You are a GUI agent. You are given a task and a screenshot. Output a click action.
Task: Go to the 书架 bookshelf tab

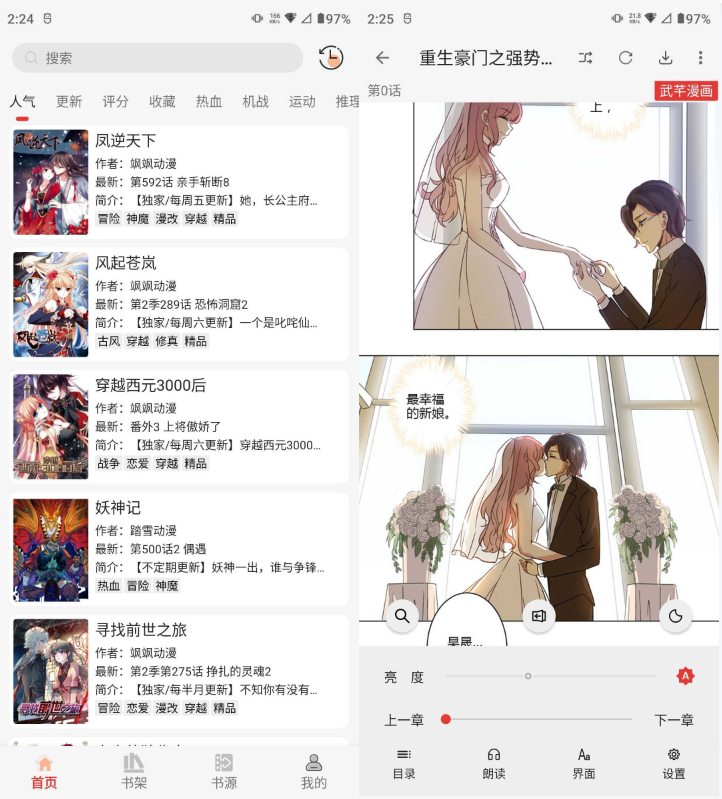(x=134, y=771)
